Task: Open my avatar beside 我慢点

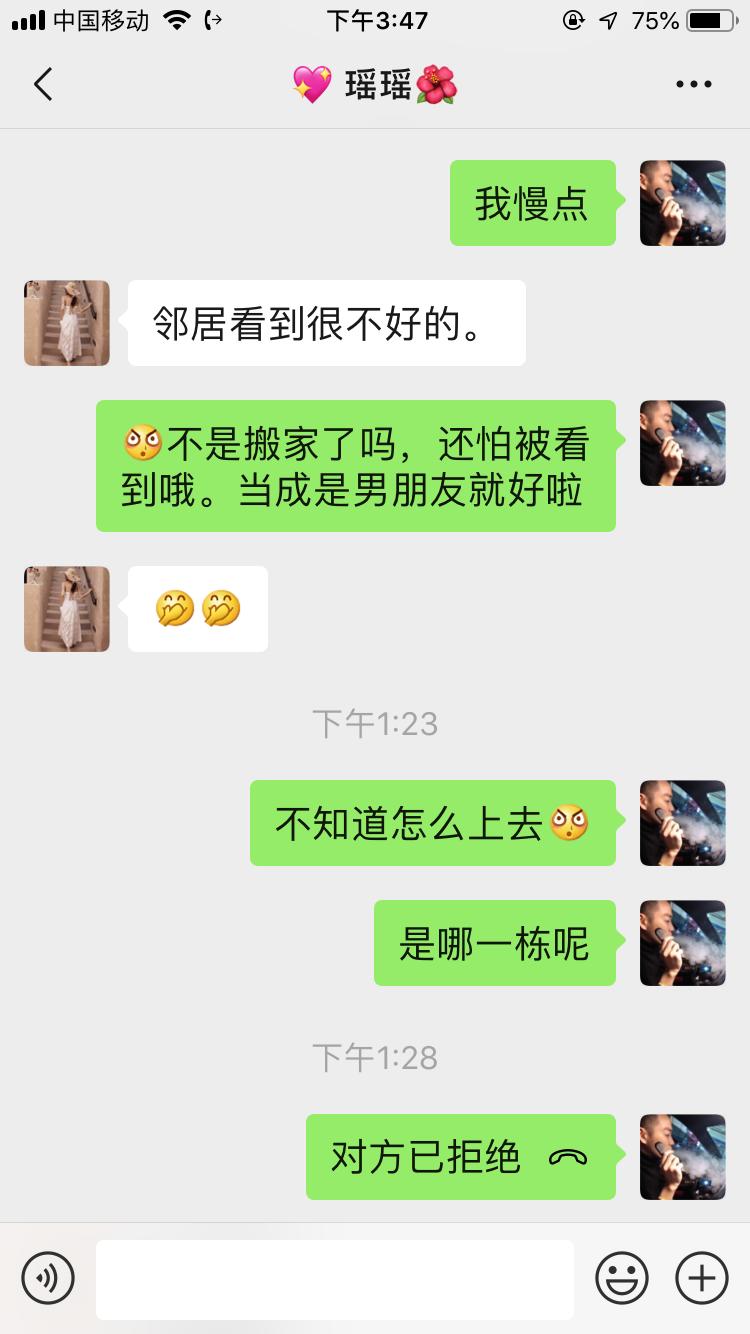Action: (x=682, y=203)
